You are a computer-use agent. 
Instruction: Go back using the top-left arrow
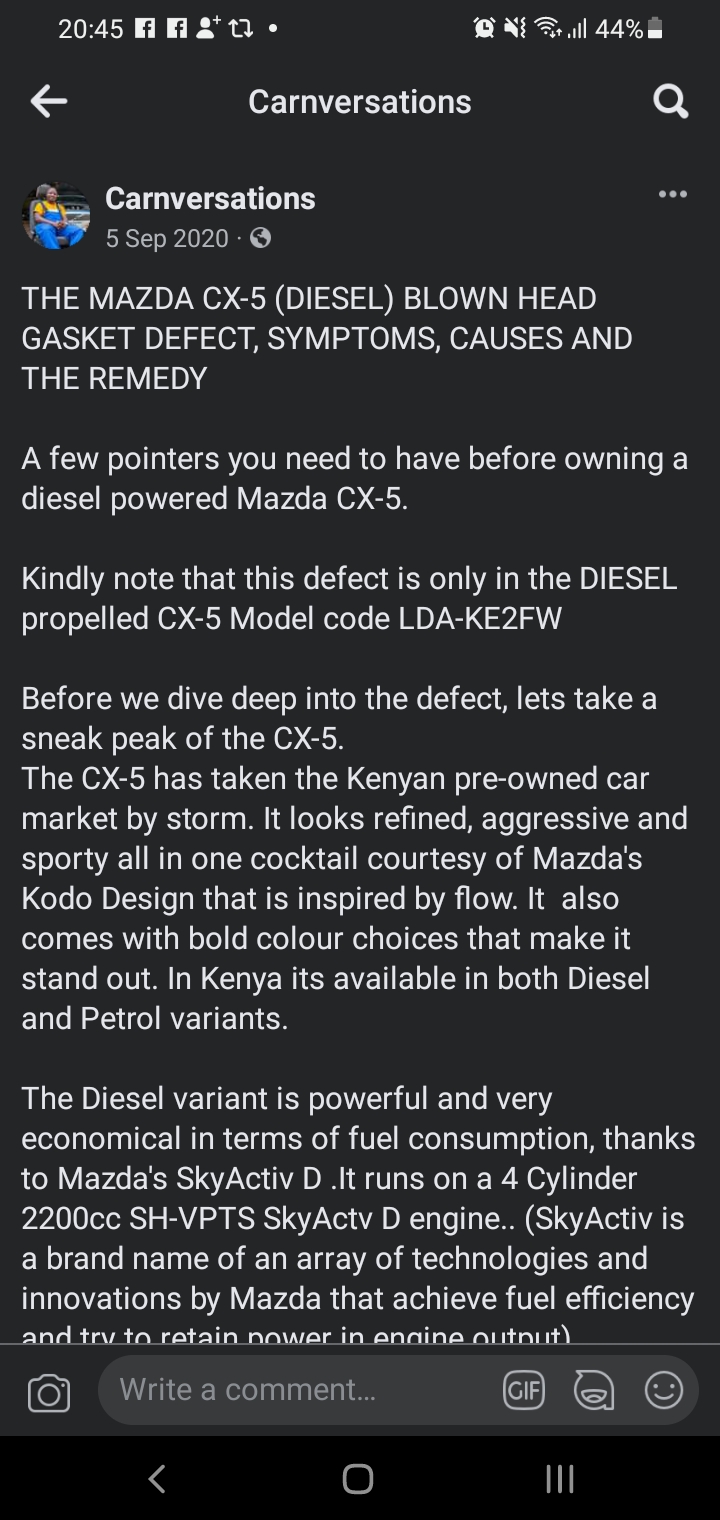(48, 101)
